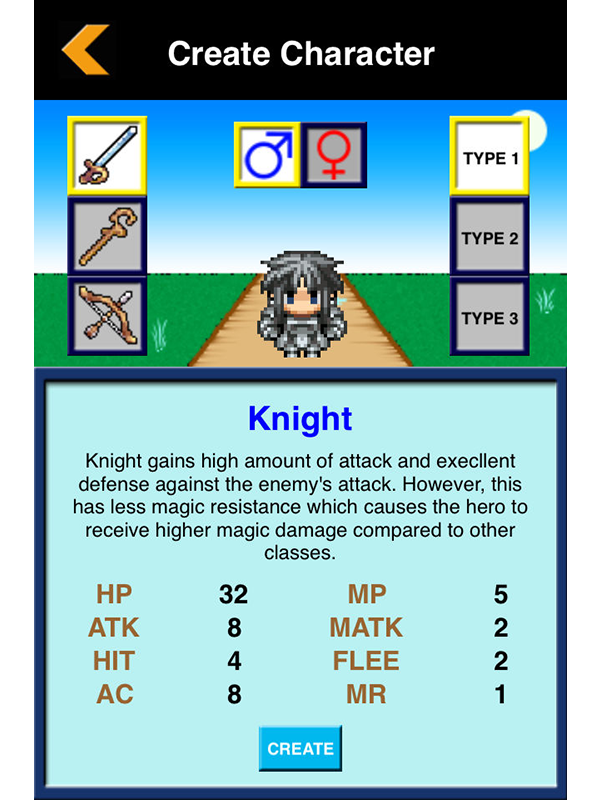The width and height of the screenshot is (600, 800).
Task: Choose TYPE 2 appearance
Action: 490,238
